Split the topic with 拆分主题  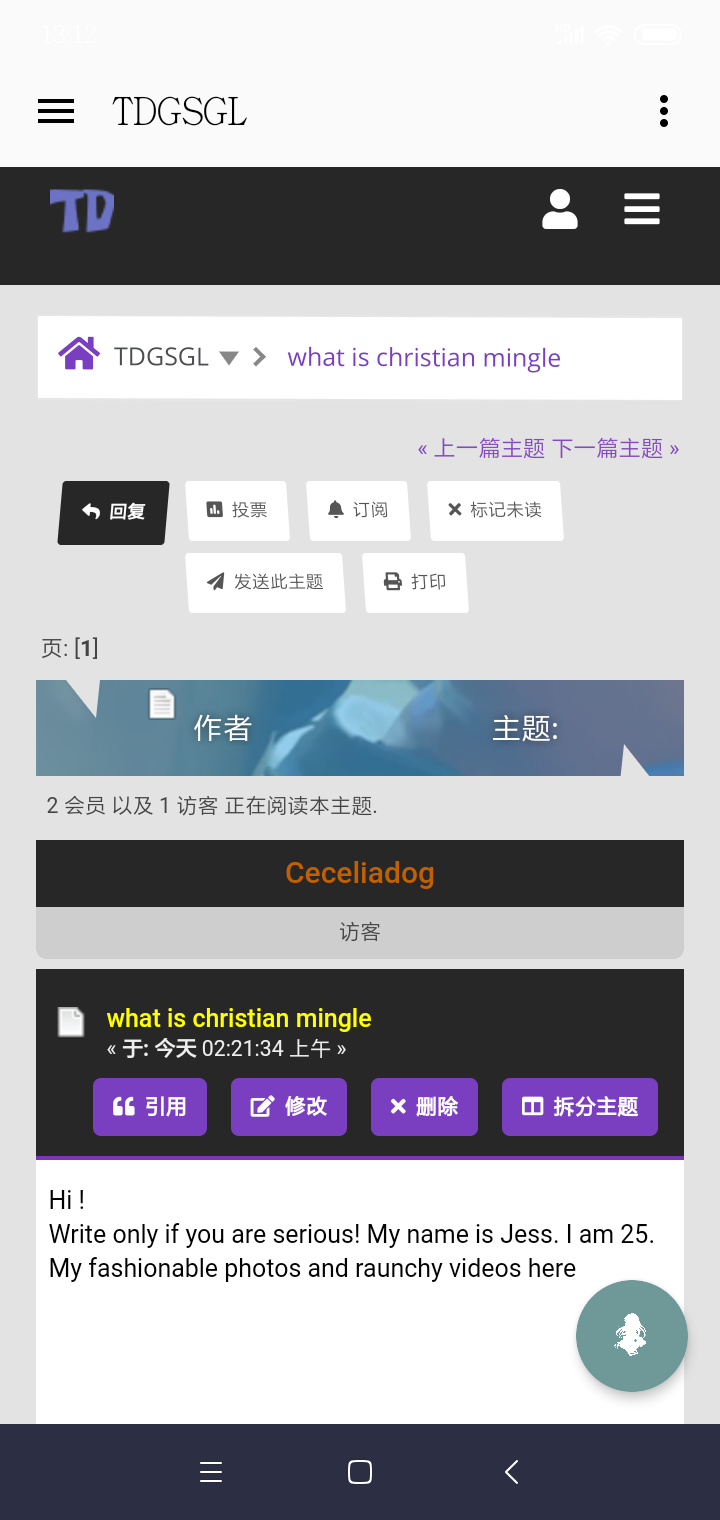point(580,1106)
